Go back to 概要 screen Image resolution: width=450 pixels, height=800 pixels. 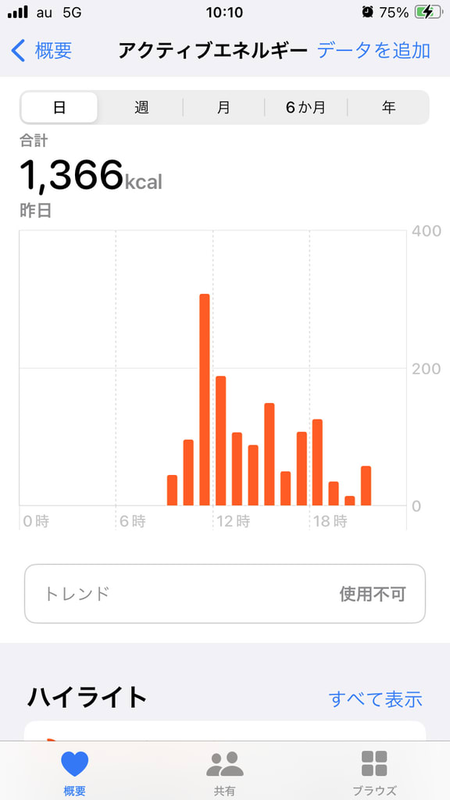(x=41, y=51)
